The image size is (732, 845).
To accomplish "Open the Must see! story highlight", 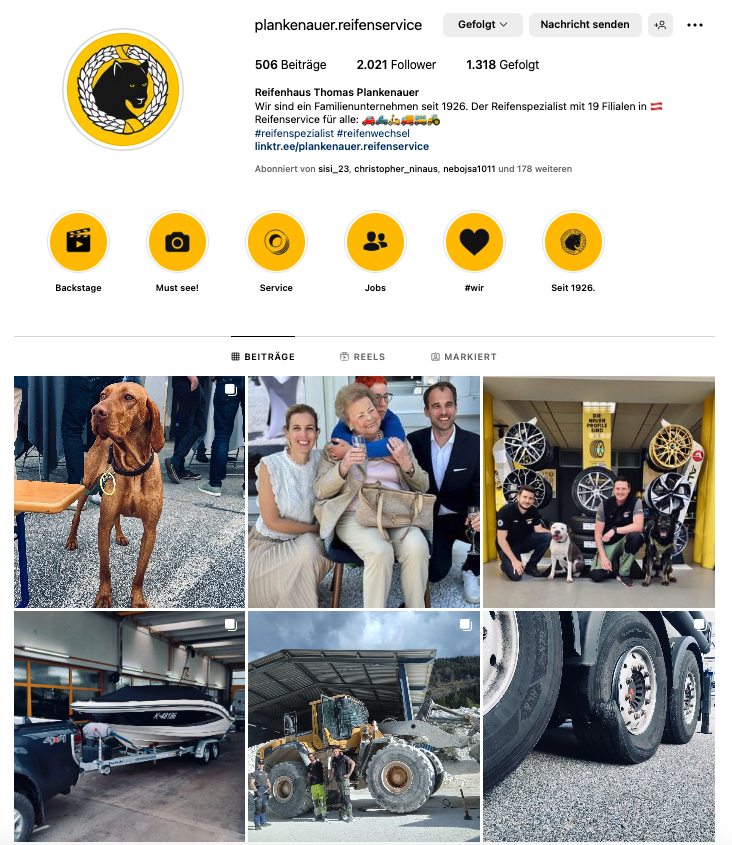I will point(177,242).
